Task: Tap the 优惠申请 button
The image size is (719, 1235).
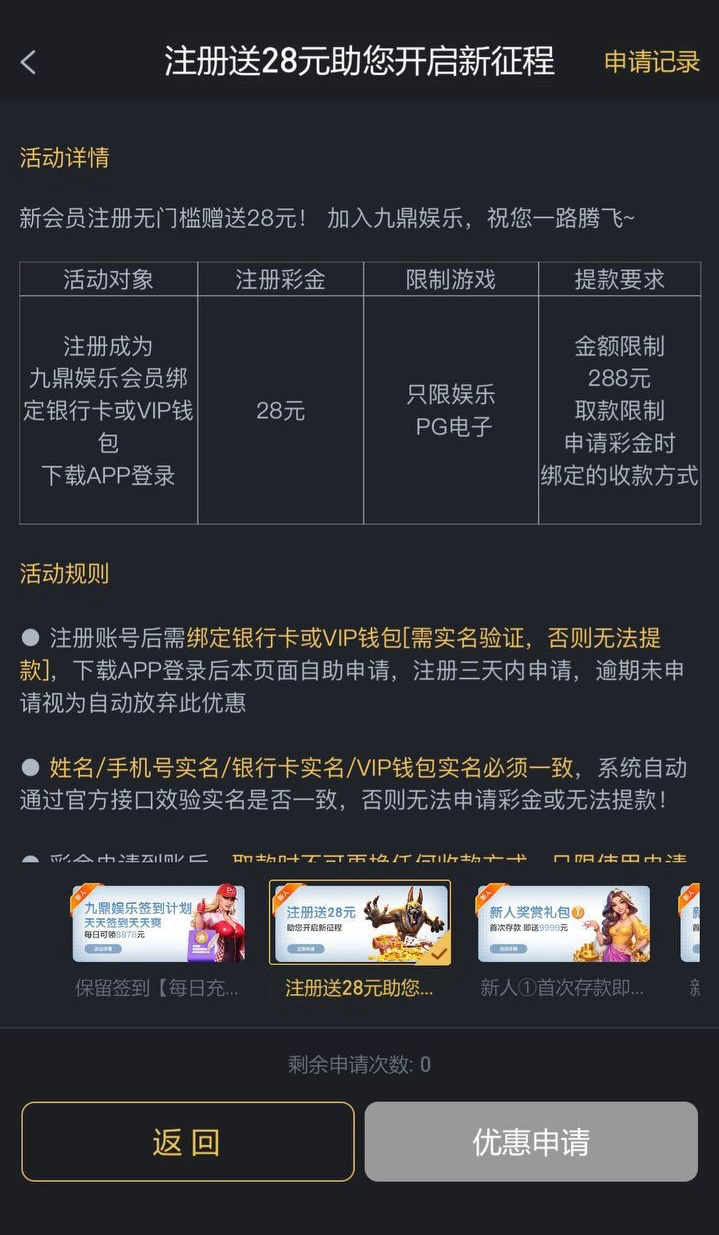Action: (531, 1142)
